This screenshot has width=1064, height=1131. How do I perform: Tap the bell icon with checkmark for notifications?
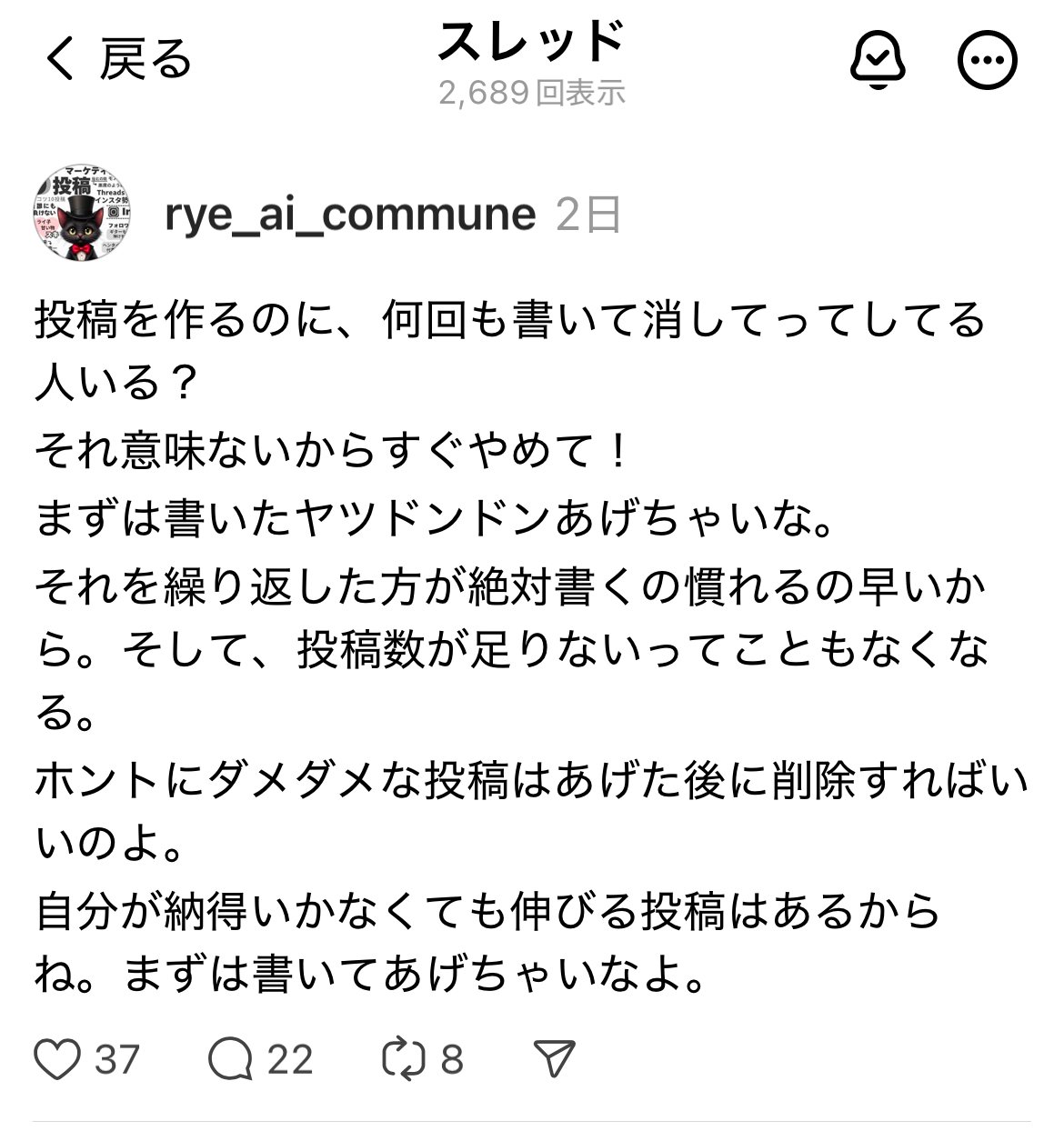pyautogui.click(x=878, y=58)
